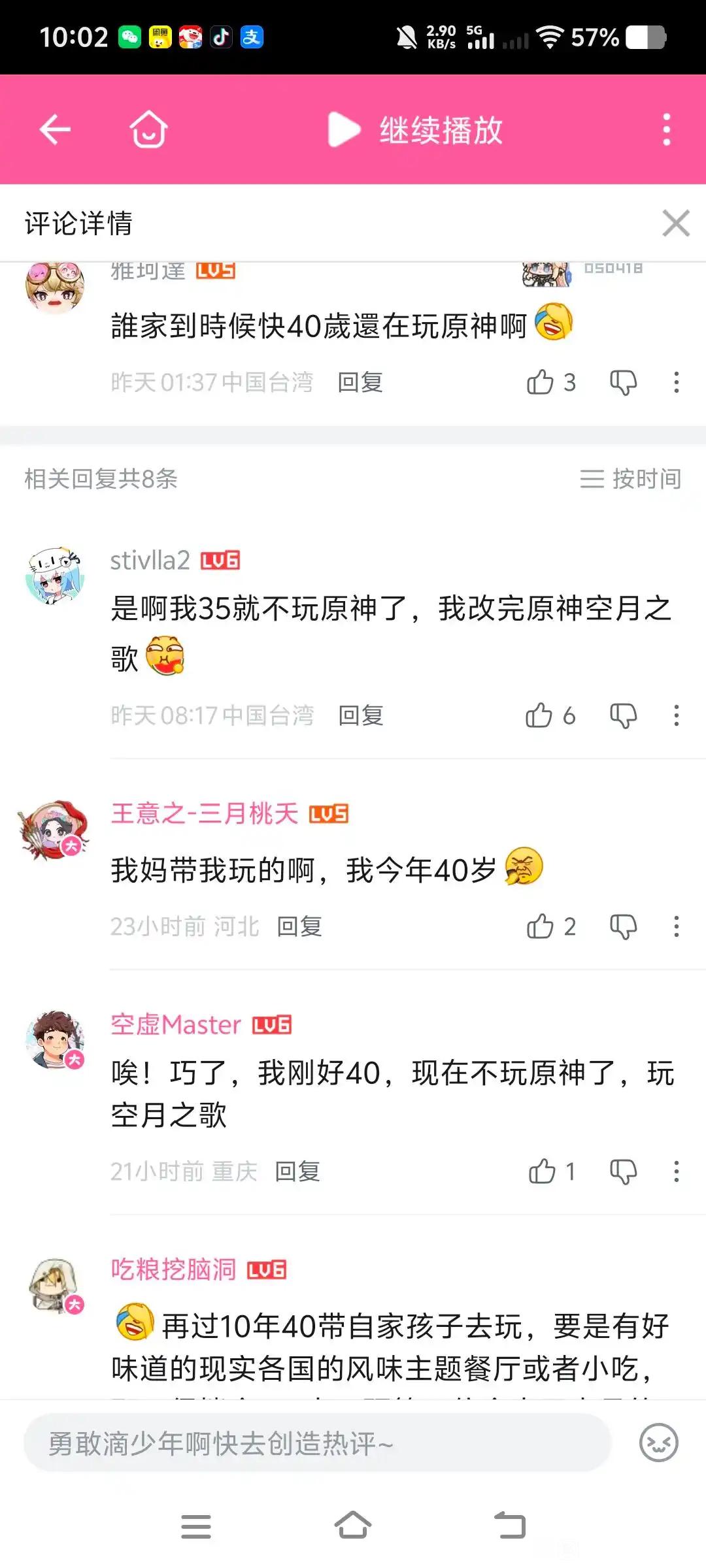The height and width of the screenshot is (1568, 706).
Task: Open the top bar overflow menu
Action: pos(666,129)
